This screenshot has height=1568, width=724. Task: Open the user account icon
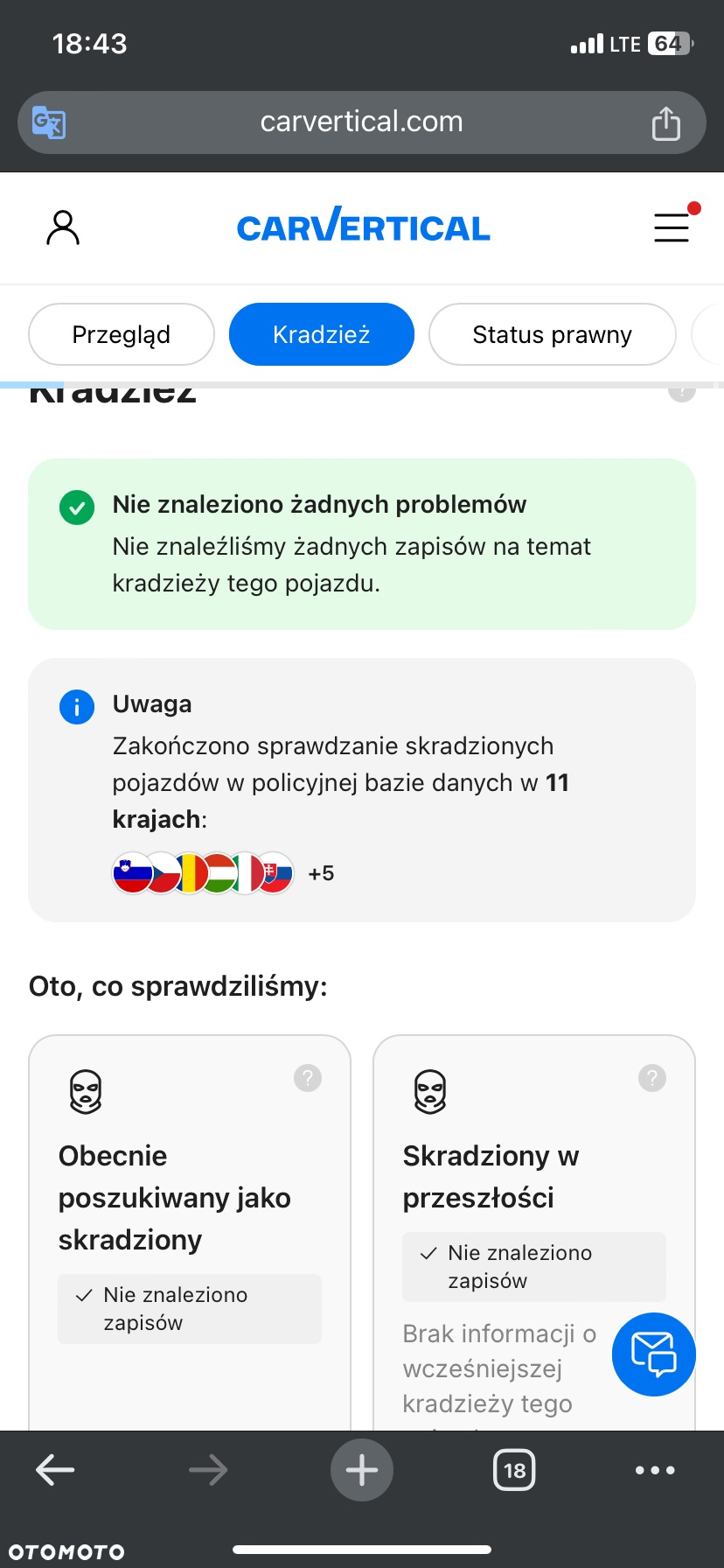tap(63, 227)
